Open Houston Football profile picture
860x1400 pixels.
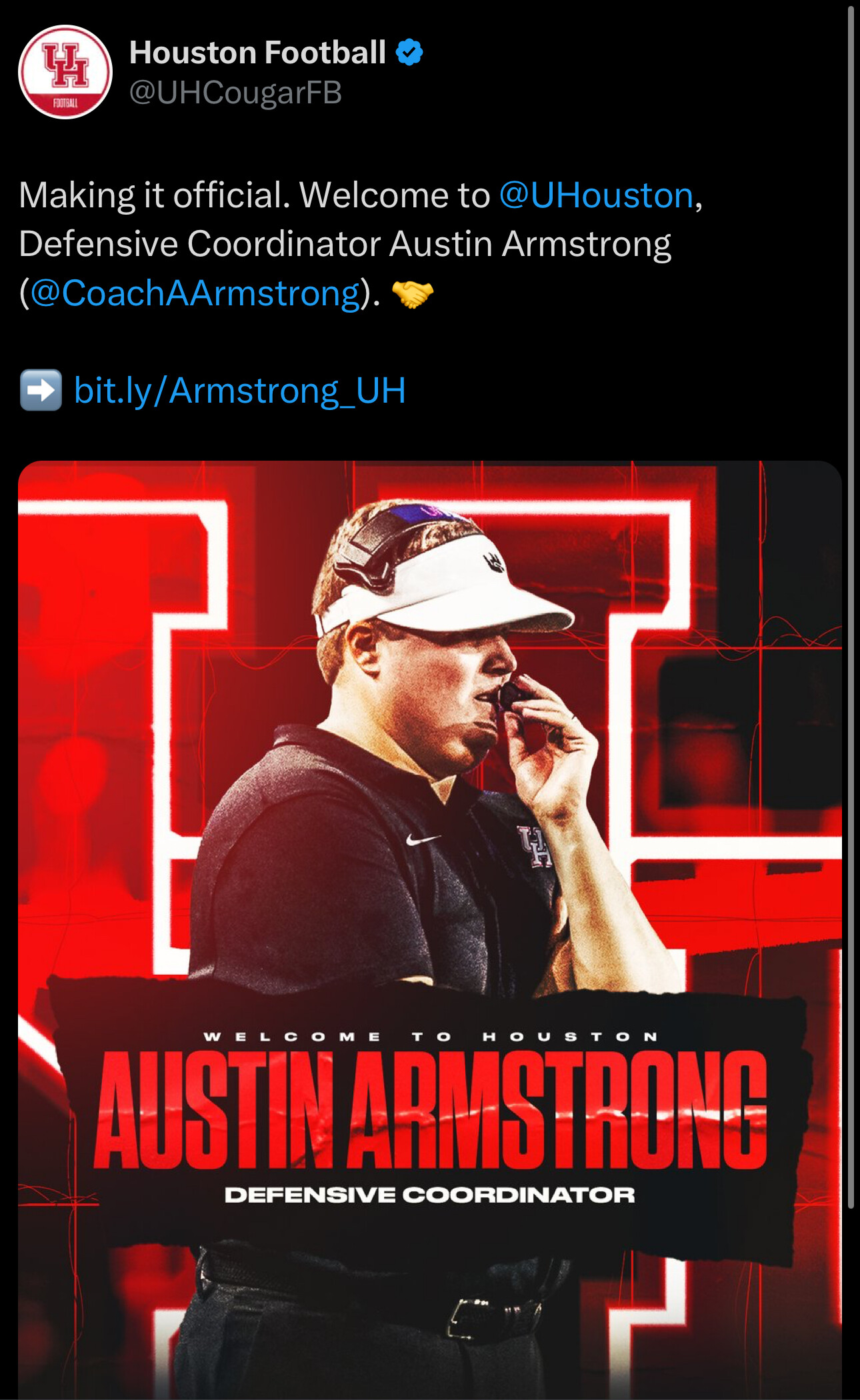(x=65, y=72)
